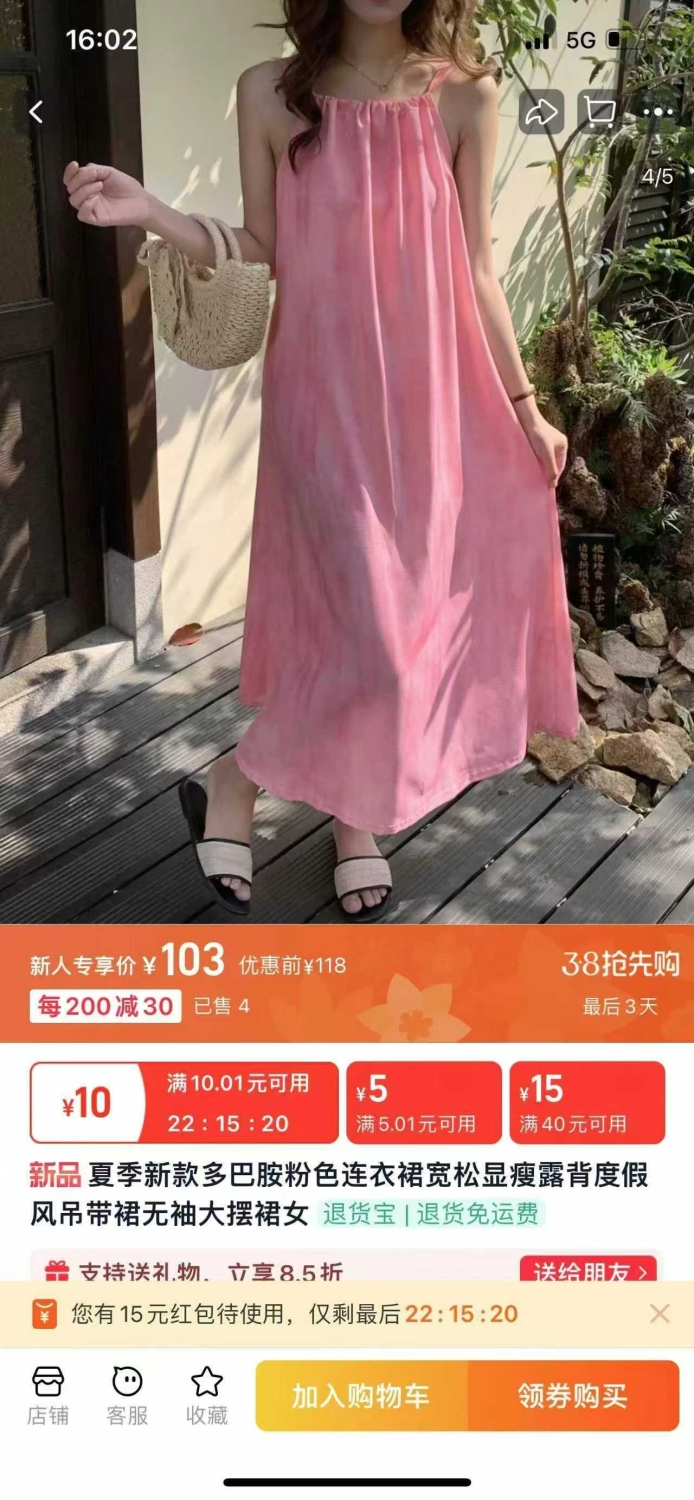Tap 送给朋友 to gift this item
The height and width of the screenshot is (1500, 694).
click(x=588, y=1270)
